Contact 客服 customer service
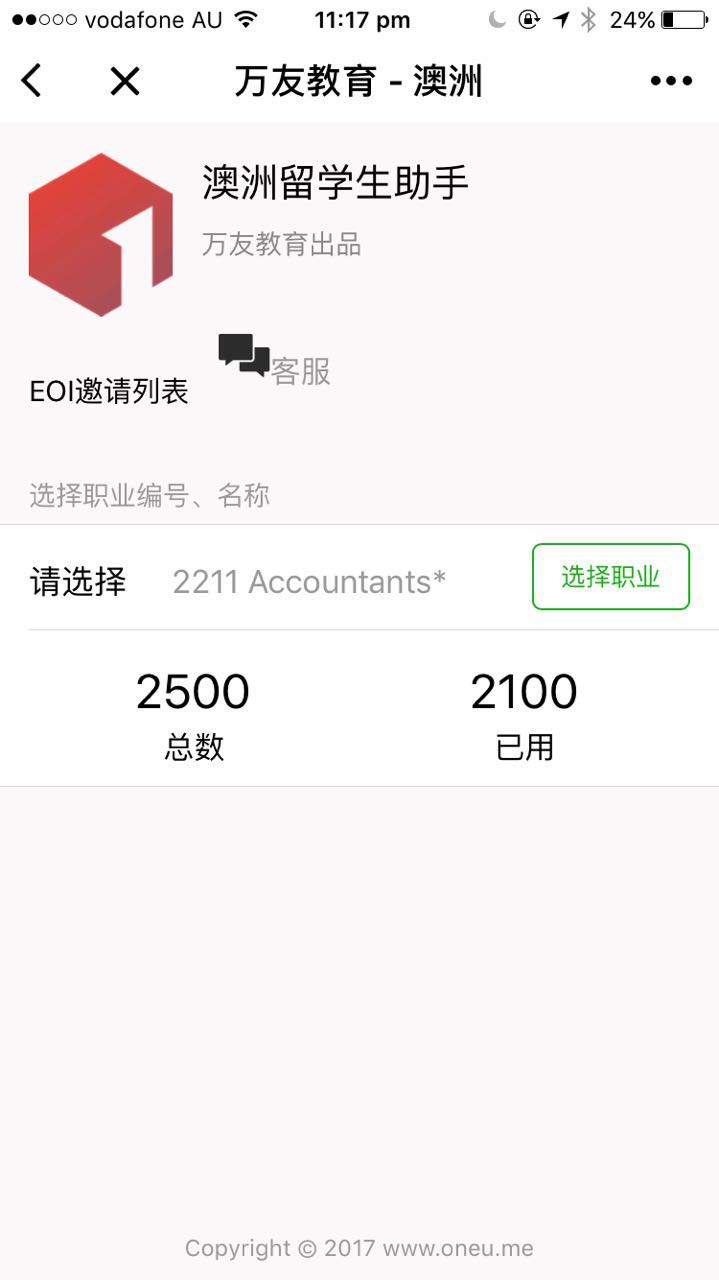This screenshot has width=719, height=1280. [x=275, y=366]
